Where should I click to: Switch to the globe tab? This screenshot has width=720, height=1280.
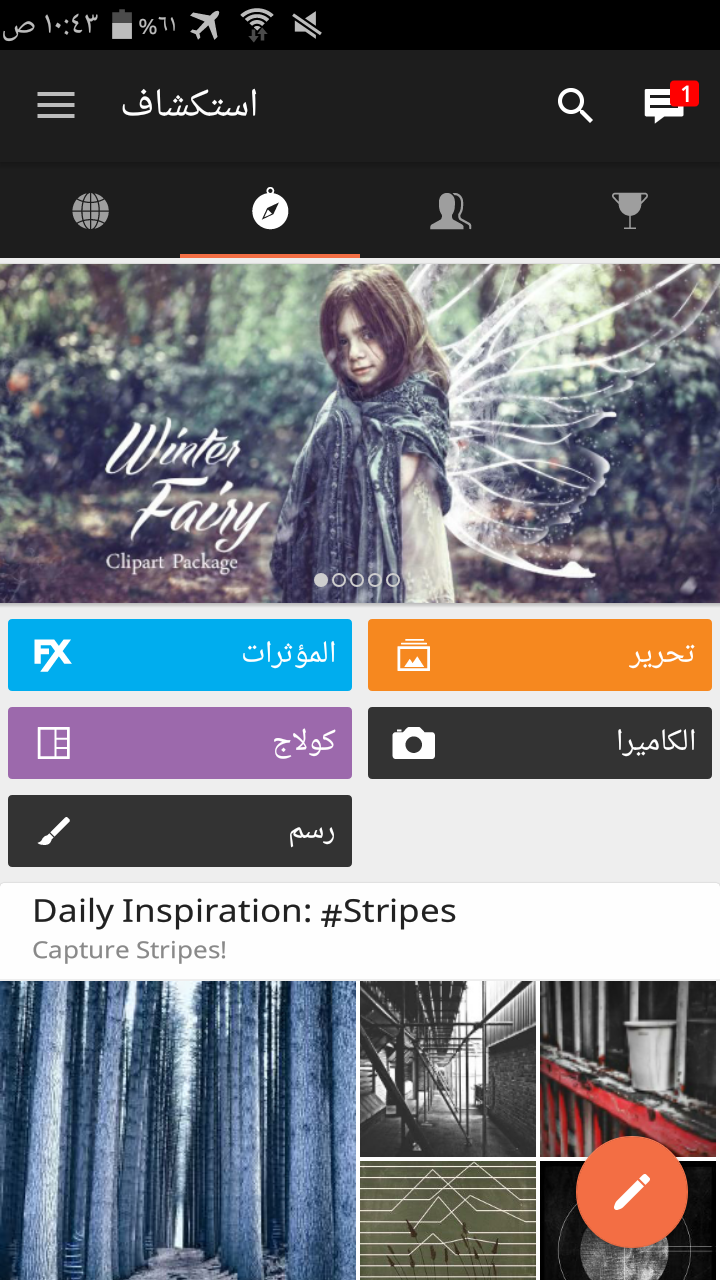(x=90, y=211)
